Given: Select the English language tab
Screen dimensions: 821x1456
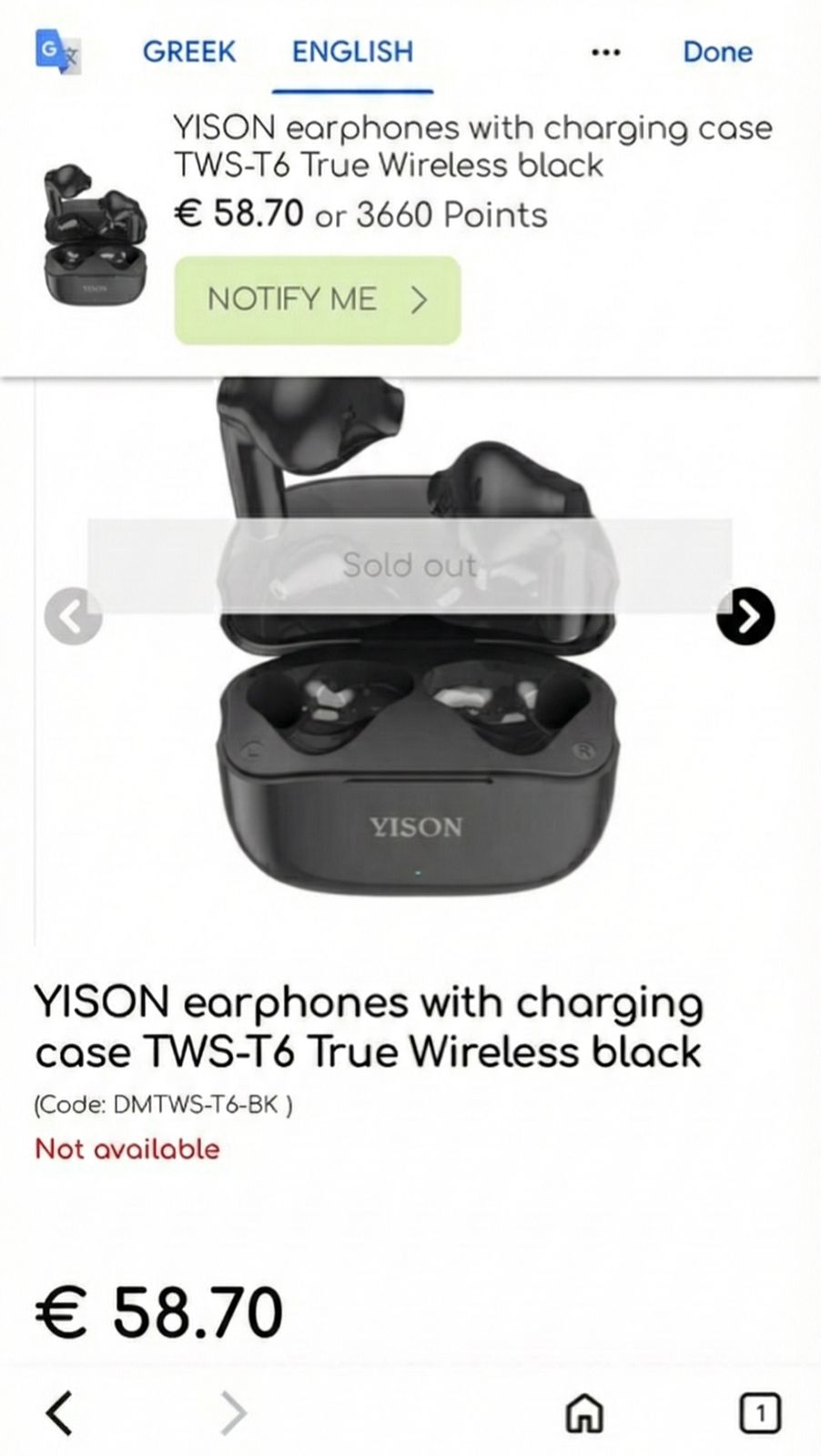Looking at the screenshot, I should (352, 52).
